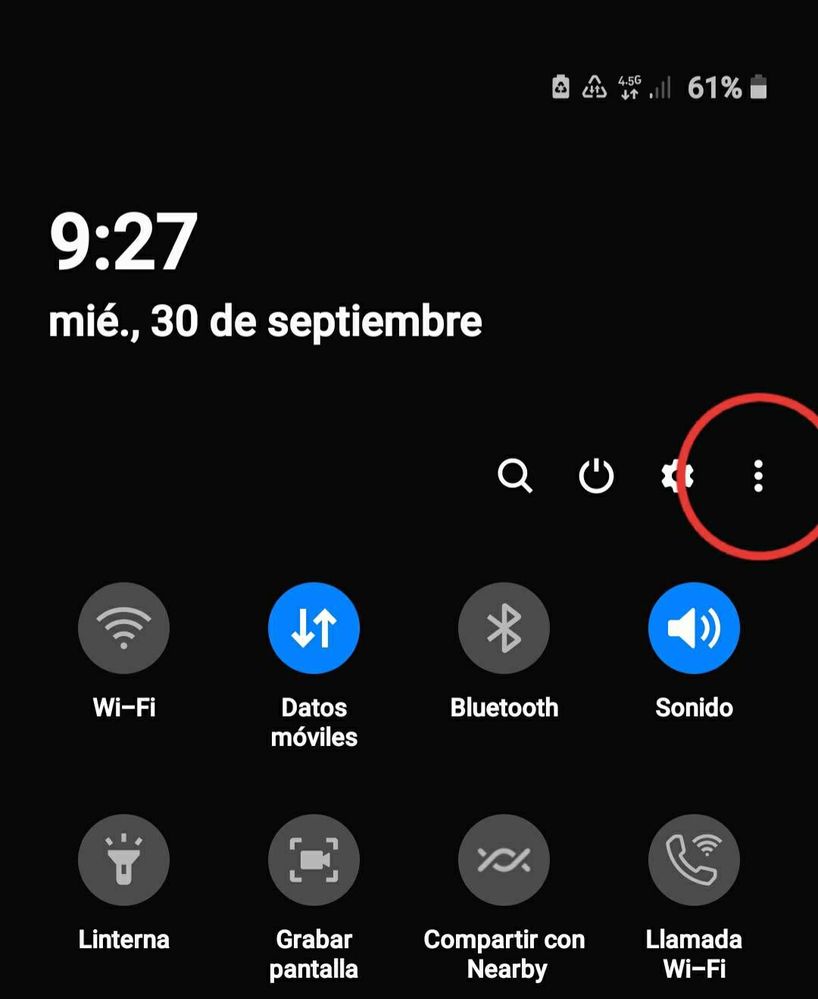Toggle the Sonido mode

pyautogui.click(x=694, y=629)
